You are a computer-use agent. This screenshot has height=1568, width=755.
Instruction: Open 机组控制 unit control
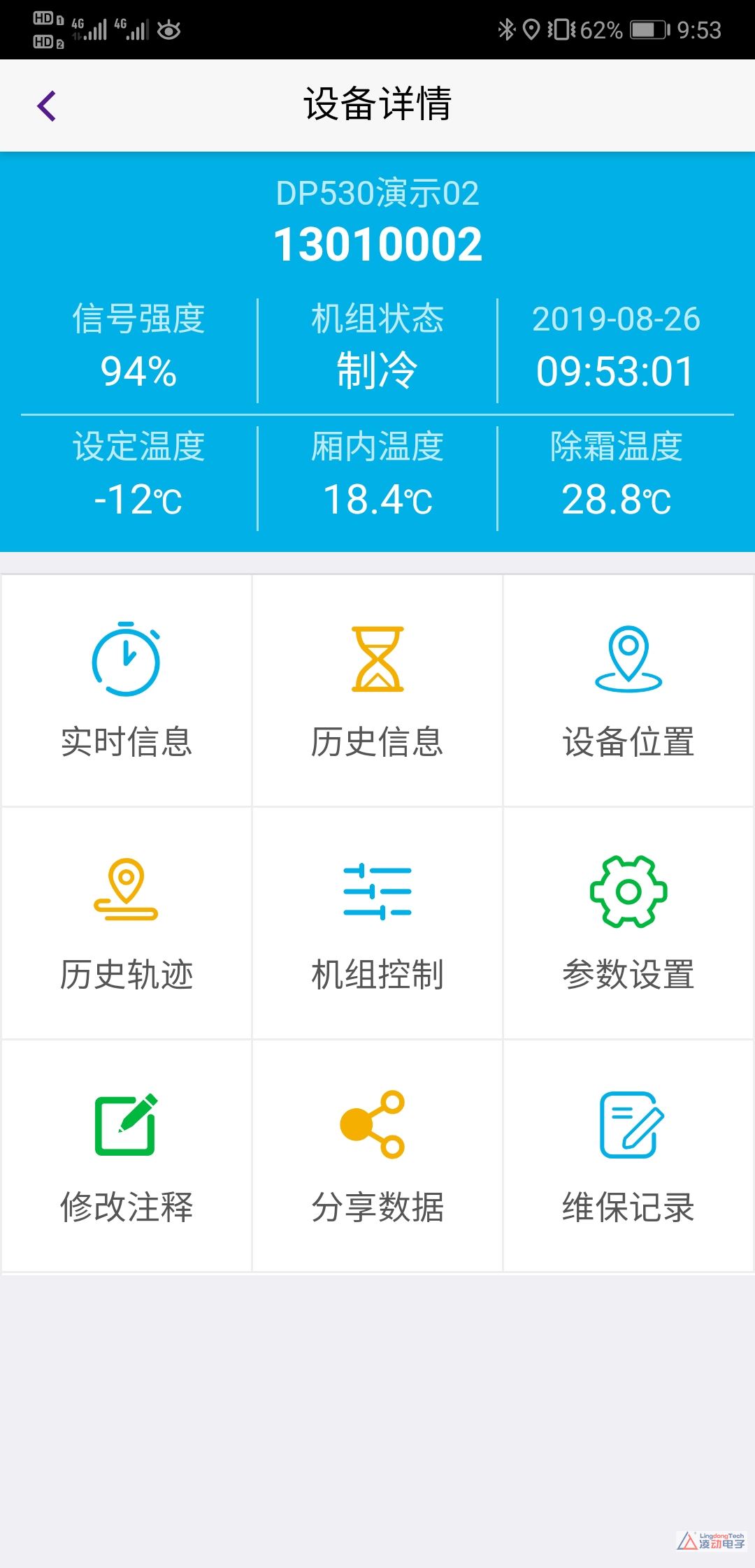(377, 923)
